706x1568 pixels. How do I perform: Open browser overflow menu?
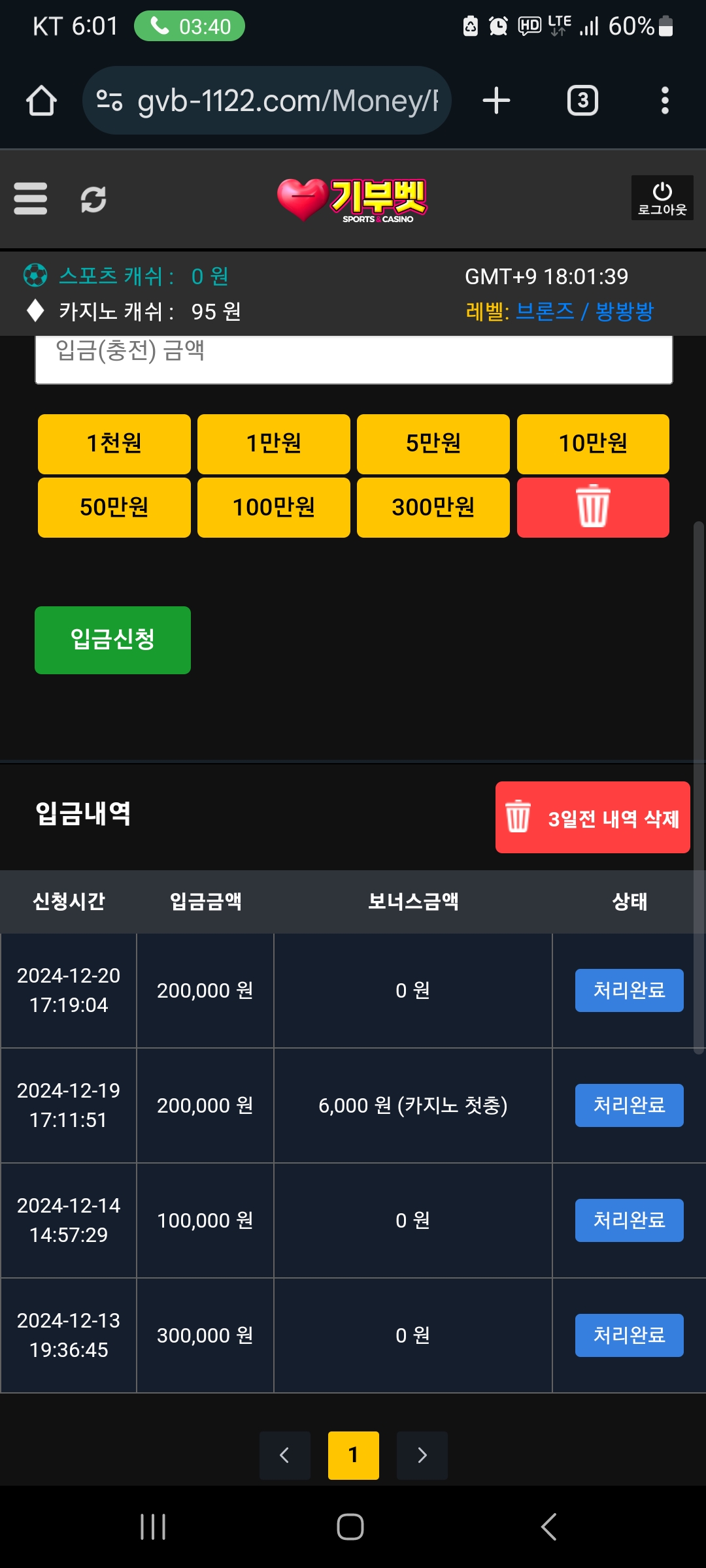click(665, 101)
